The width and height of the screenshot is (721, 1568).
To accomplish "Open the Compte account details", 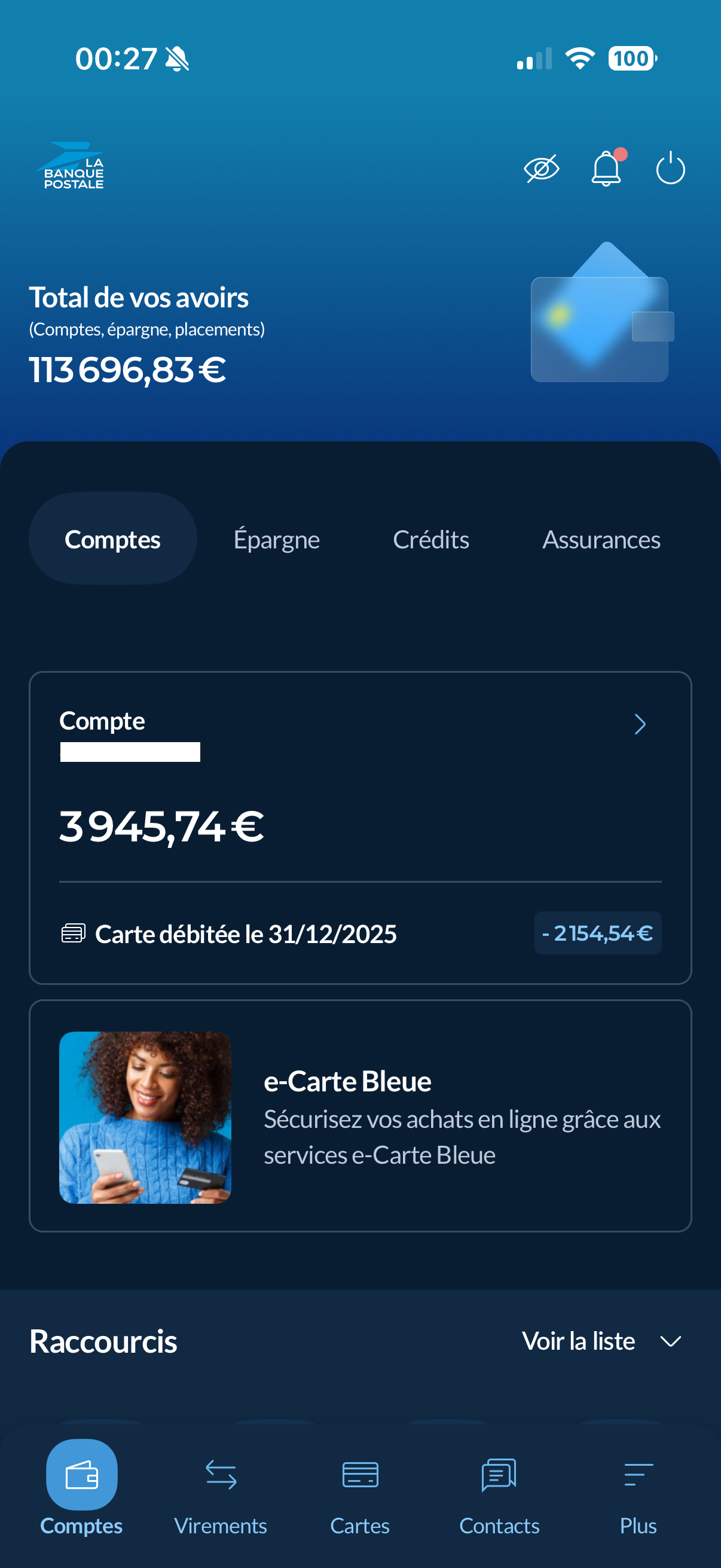I will click(x=639, y=724).
